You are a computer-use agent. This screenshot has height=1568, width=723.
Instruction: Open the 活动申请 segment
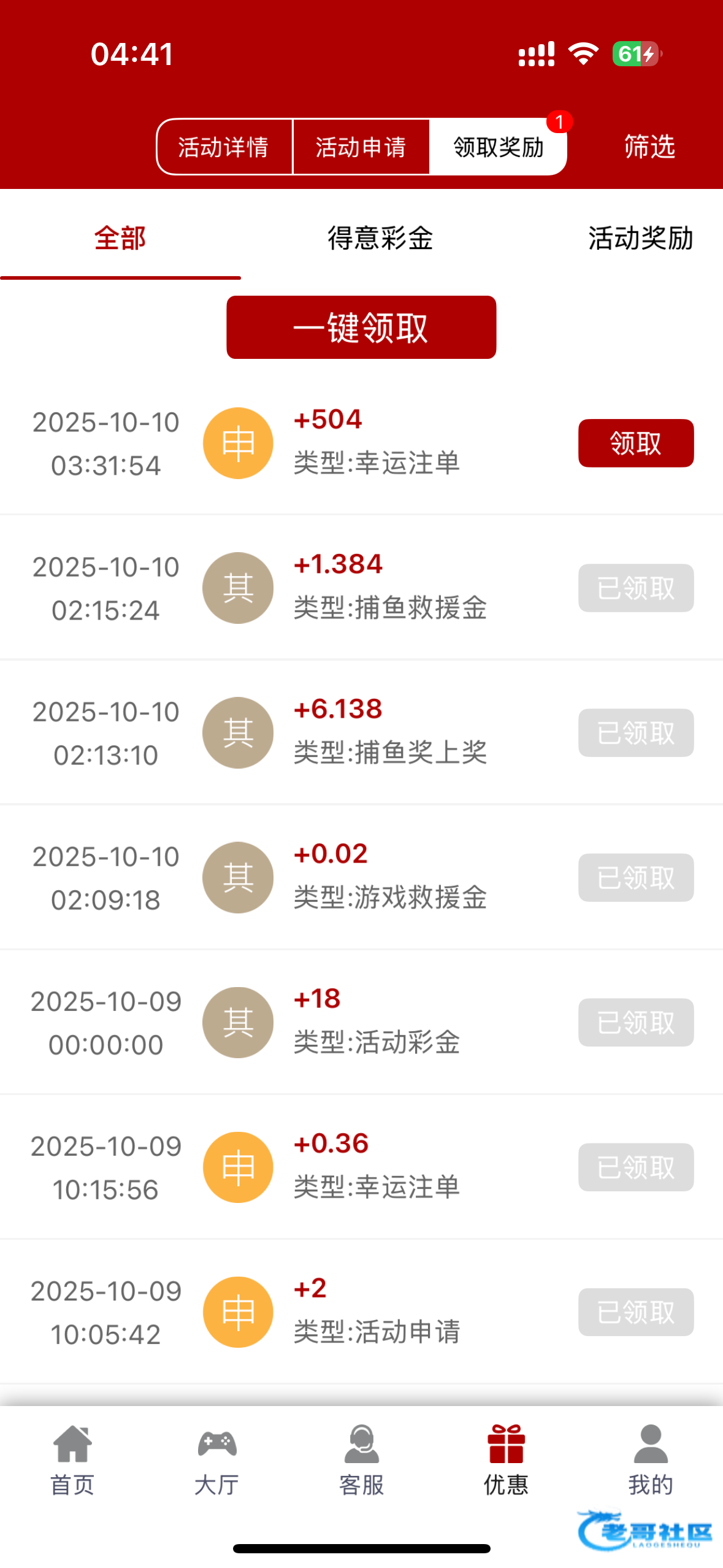[361, 147]
